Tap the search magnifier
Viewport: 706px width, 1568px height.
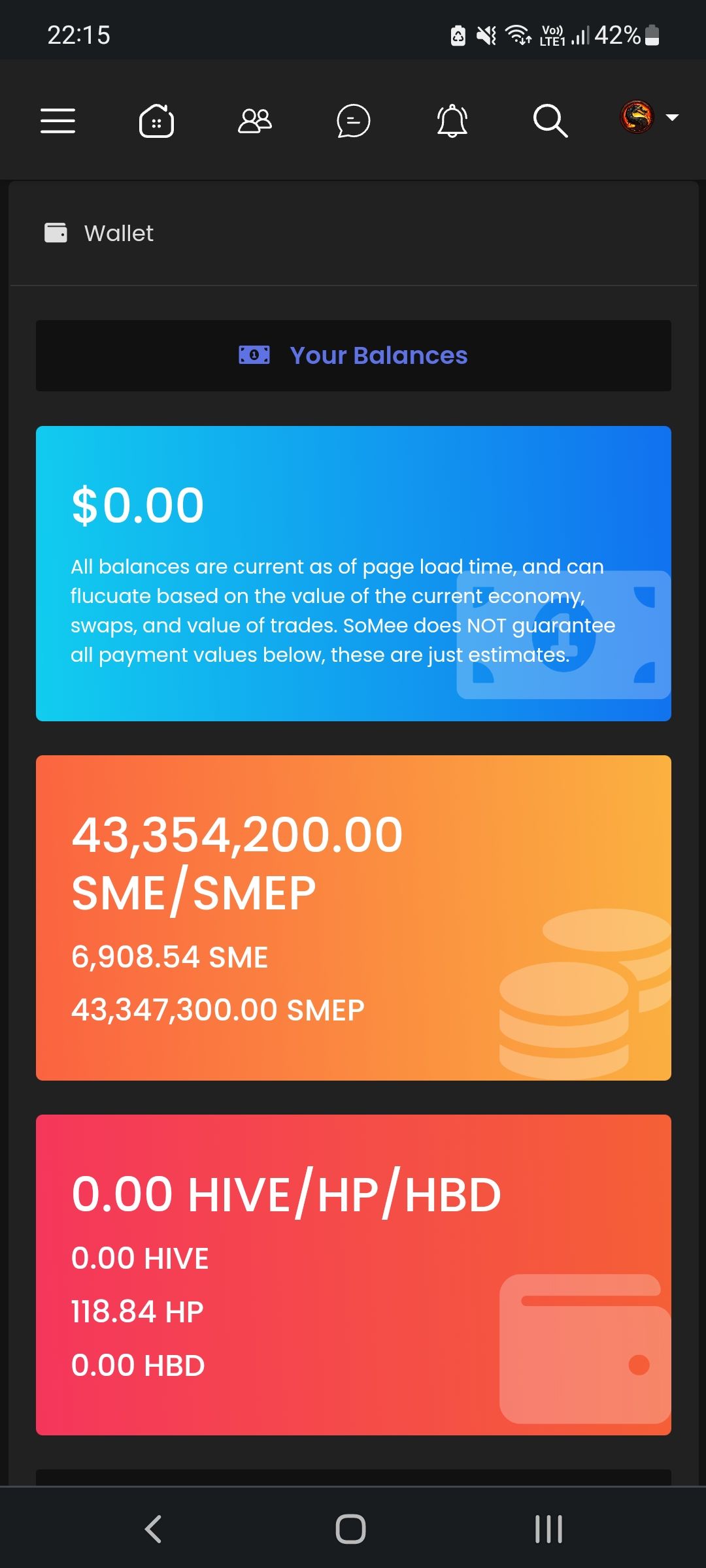click(x=550, y=121)
